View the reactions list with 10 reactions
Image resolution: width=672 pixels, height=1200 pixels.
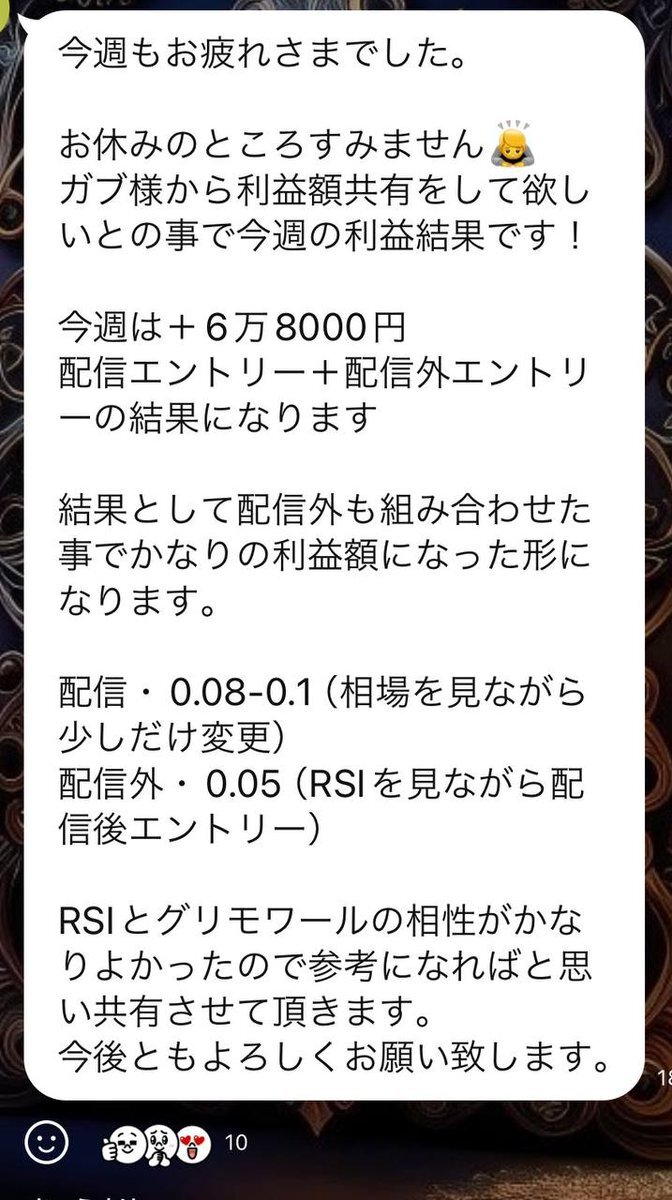click(x=175, y=1142)
